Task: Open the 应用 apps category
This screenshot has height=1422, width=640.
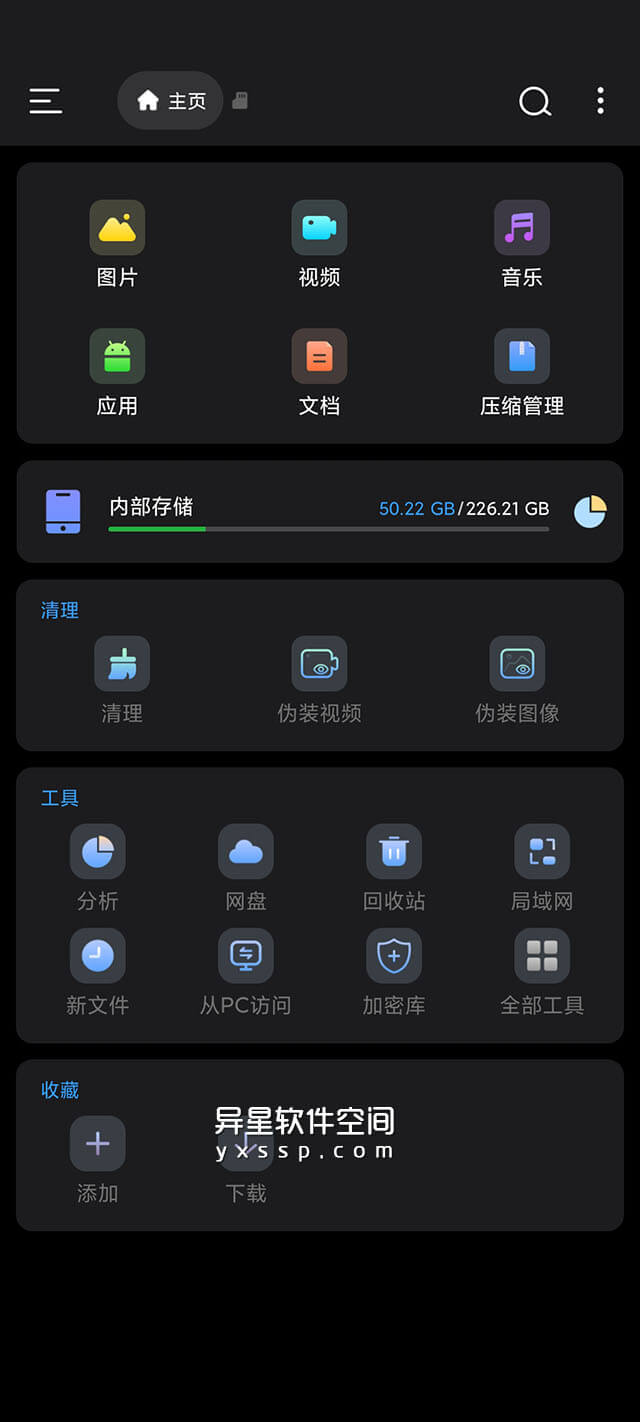Action: coord(117,372)
